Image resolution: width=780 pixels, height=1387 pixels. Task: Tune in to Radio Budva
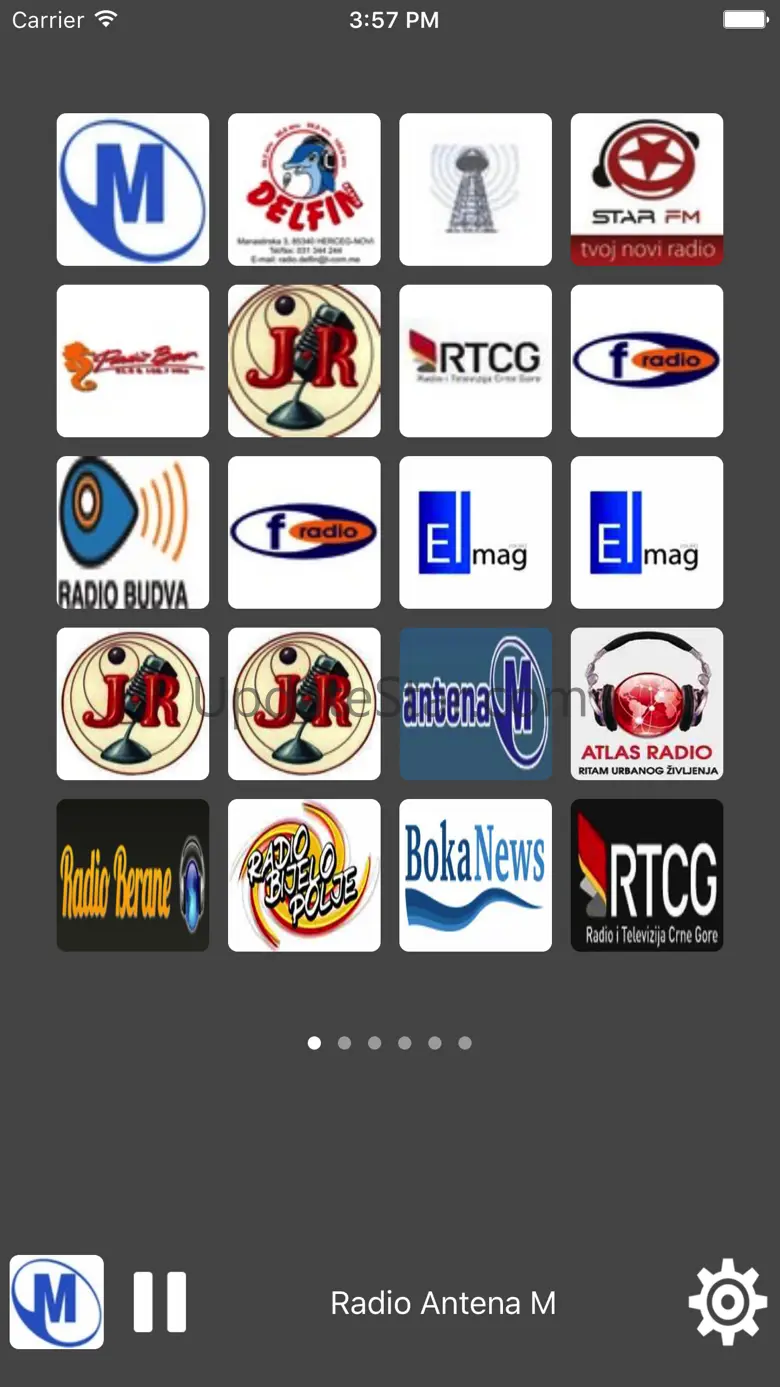point(133,533)
